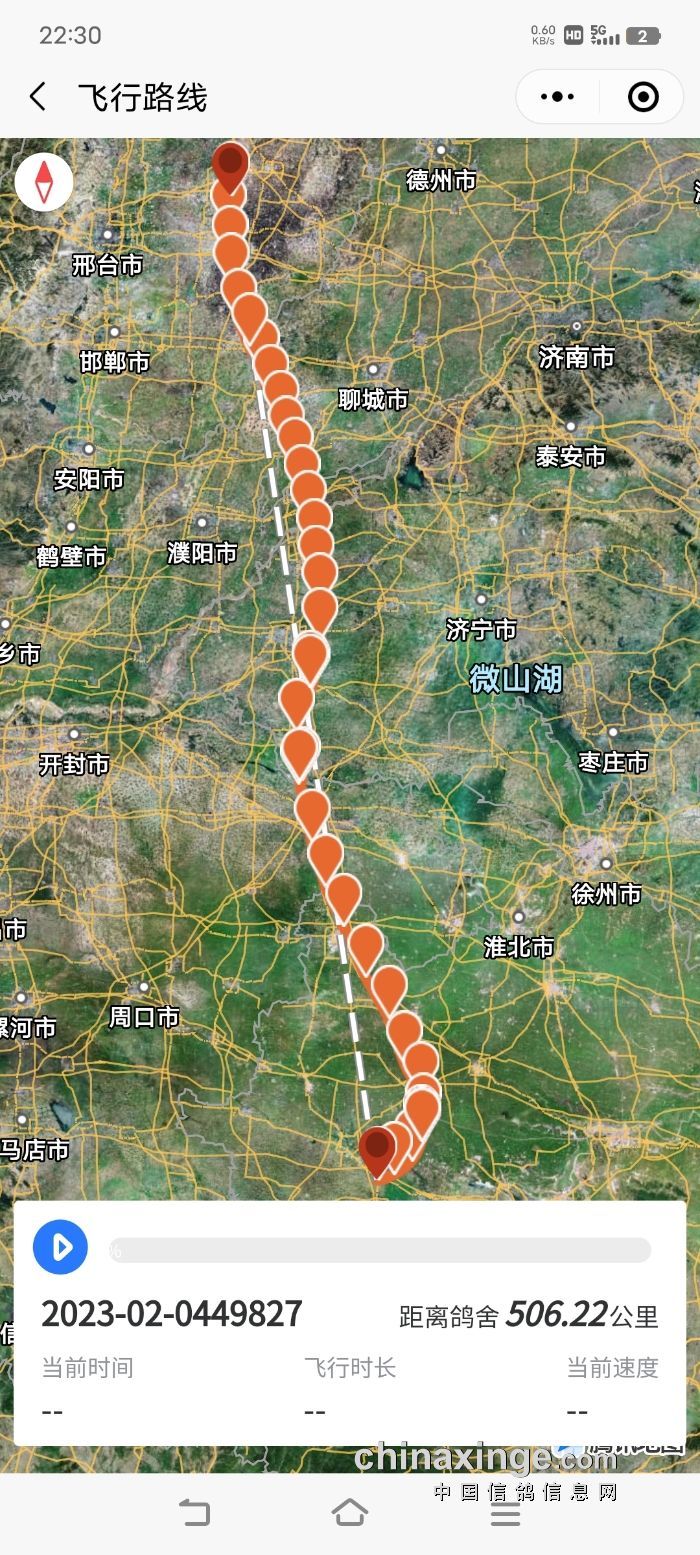Open the mini program three-dot menu
The image size is (700, 1555).
557,97
